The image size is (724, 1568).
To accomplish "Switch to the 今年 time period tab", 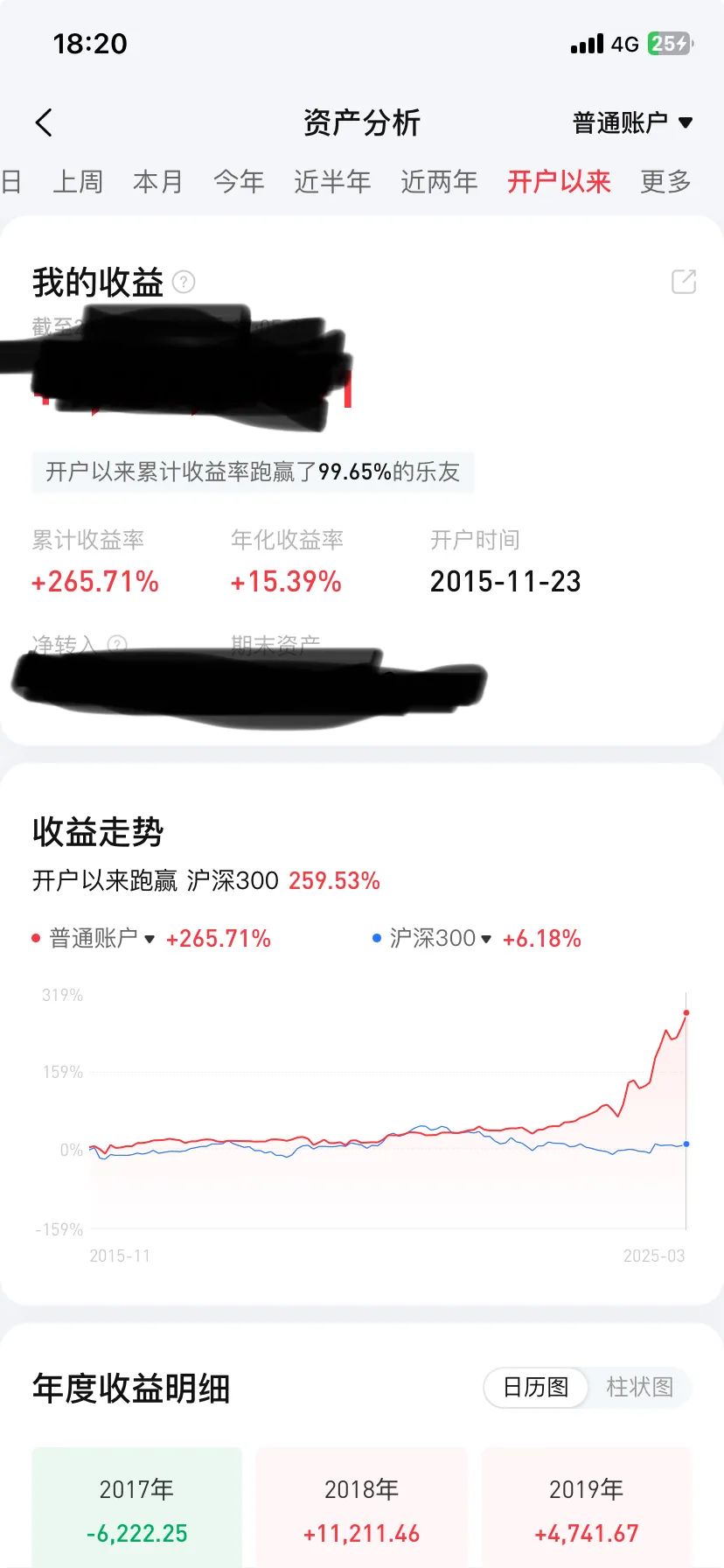I will tap(238, 182).
